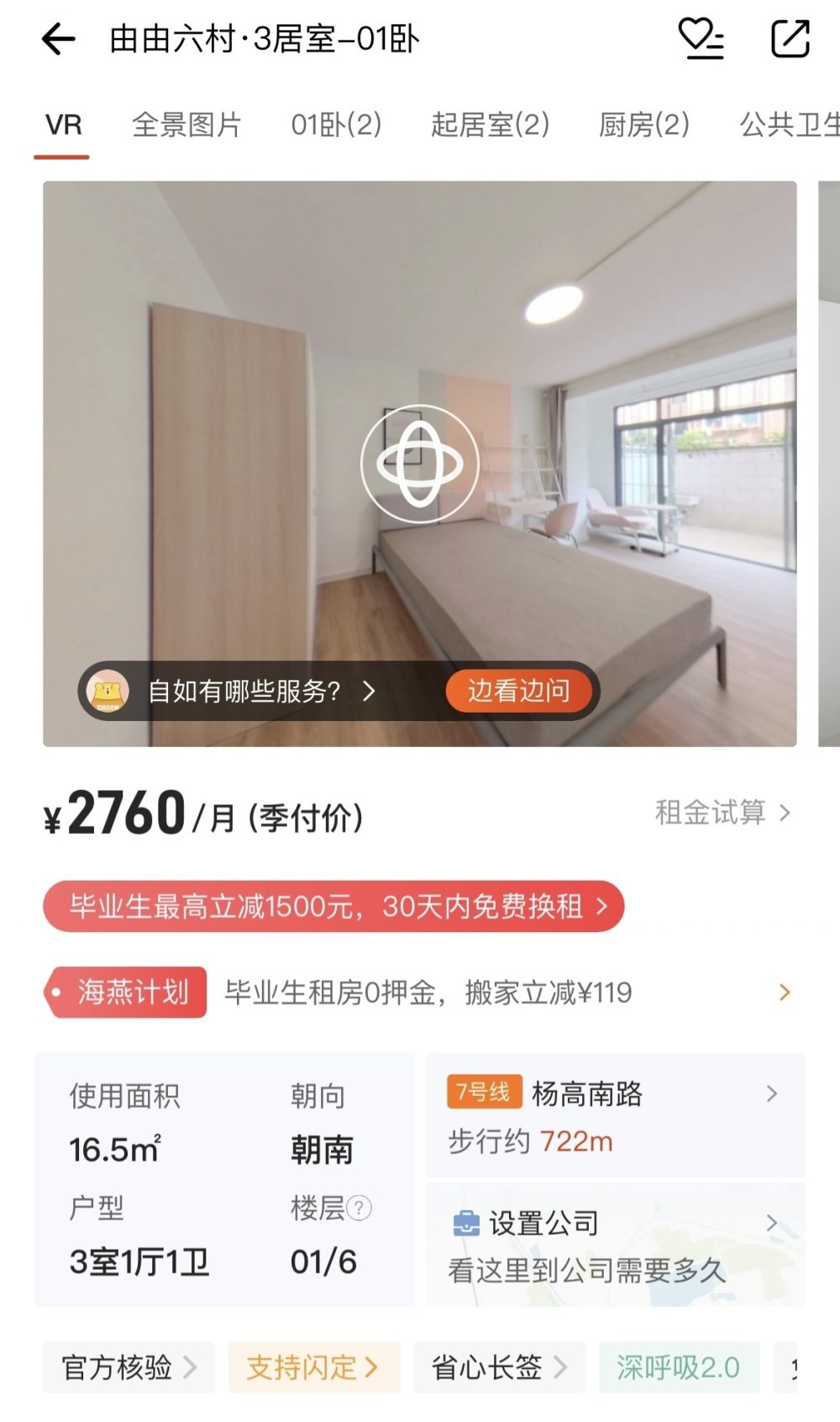Switch to the 全景图片 tab
The height and width of the screenshot is (1422, 840).
(x=186, y=125)
